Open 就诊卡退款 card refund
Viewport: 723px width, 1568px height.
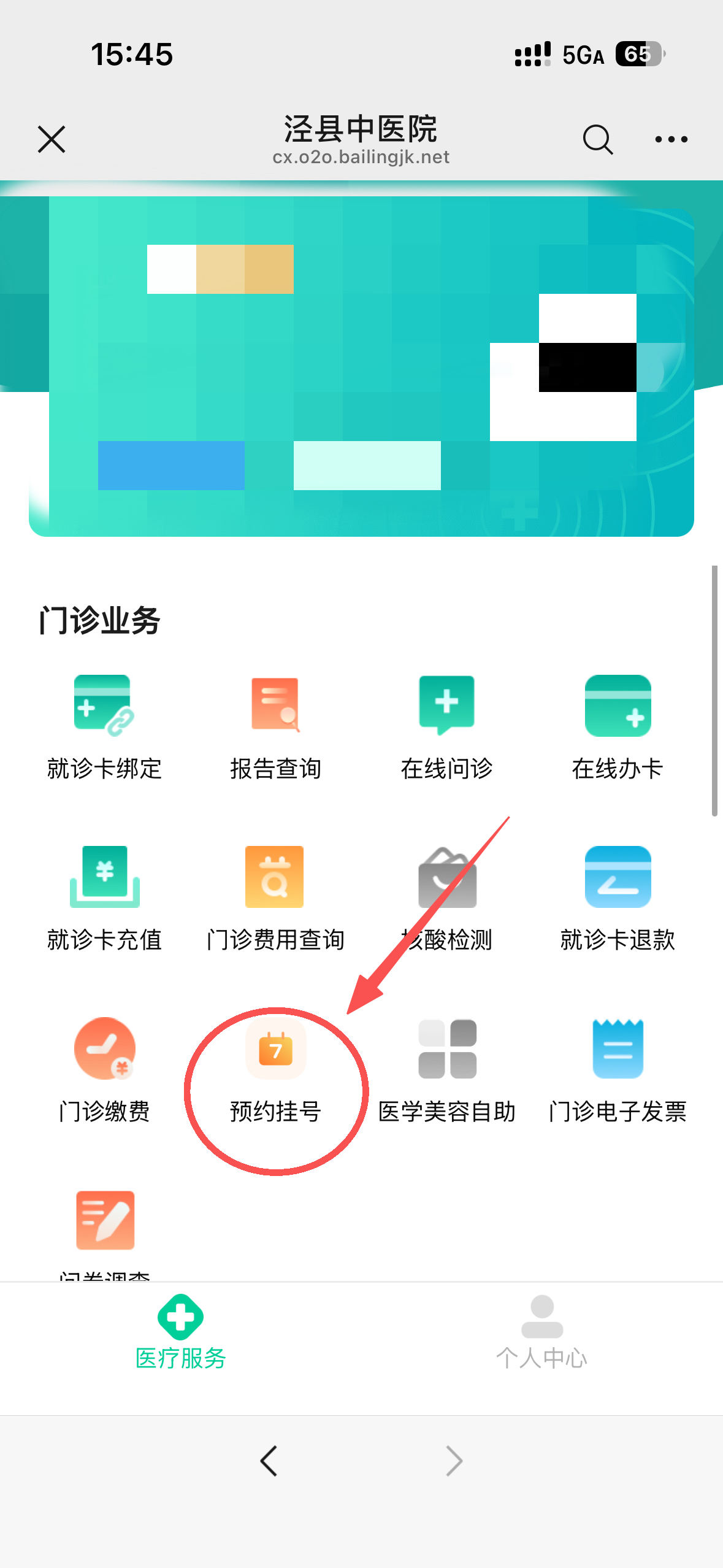point(618,899)
